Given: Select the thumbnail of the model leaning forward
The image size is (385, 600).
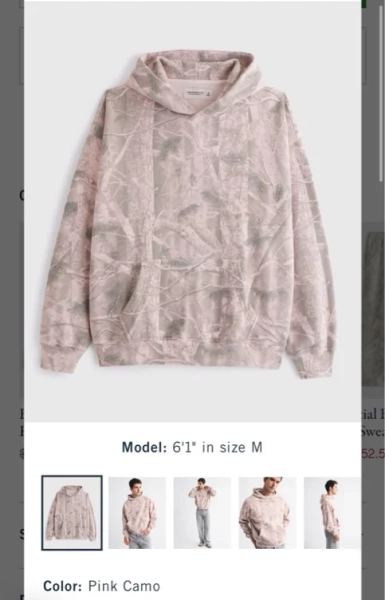Looking at the screenshot, I should [268, 513].
